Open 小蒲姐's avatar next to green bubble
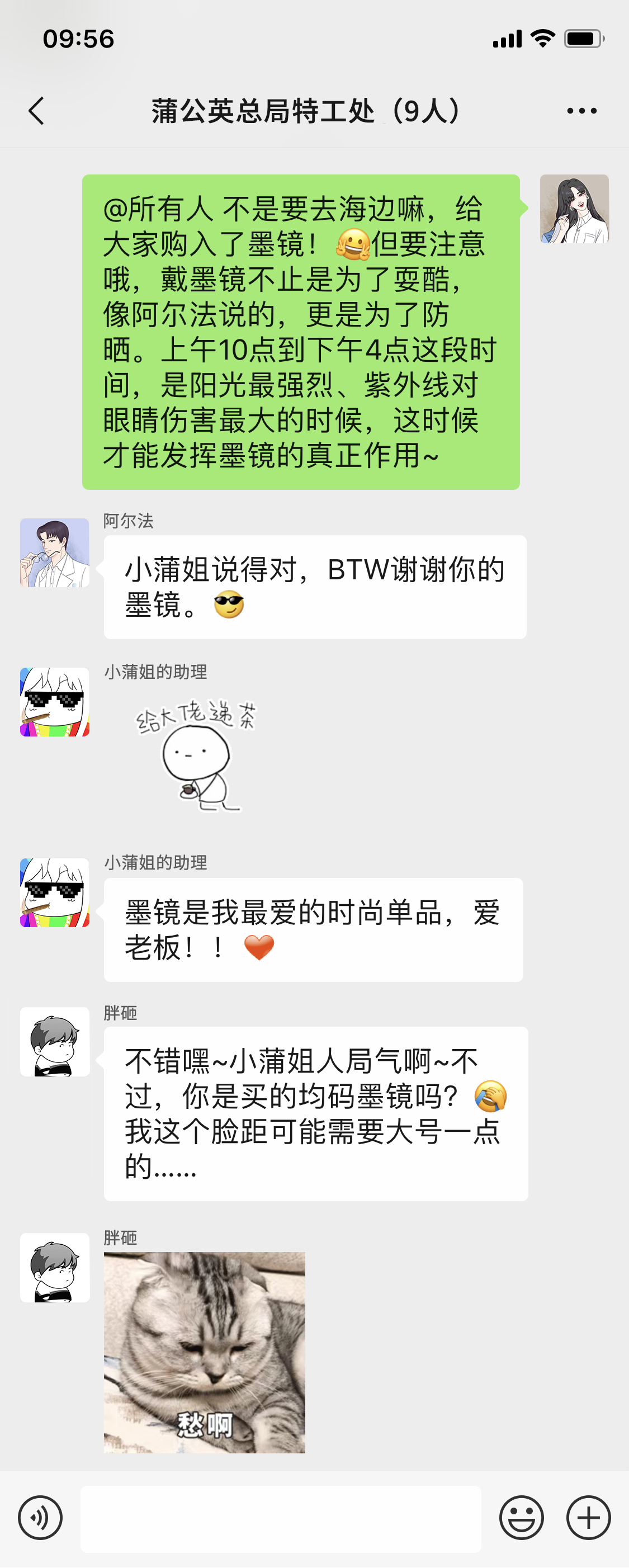Viewport: 629px width, 1568px height. tap(575, 209)
